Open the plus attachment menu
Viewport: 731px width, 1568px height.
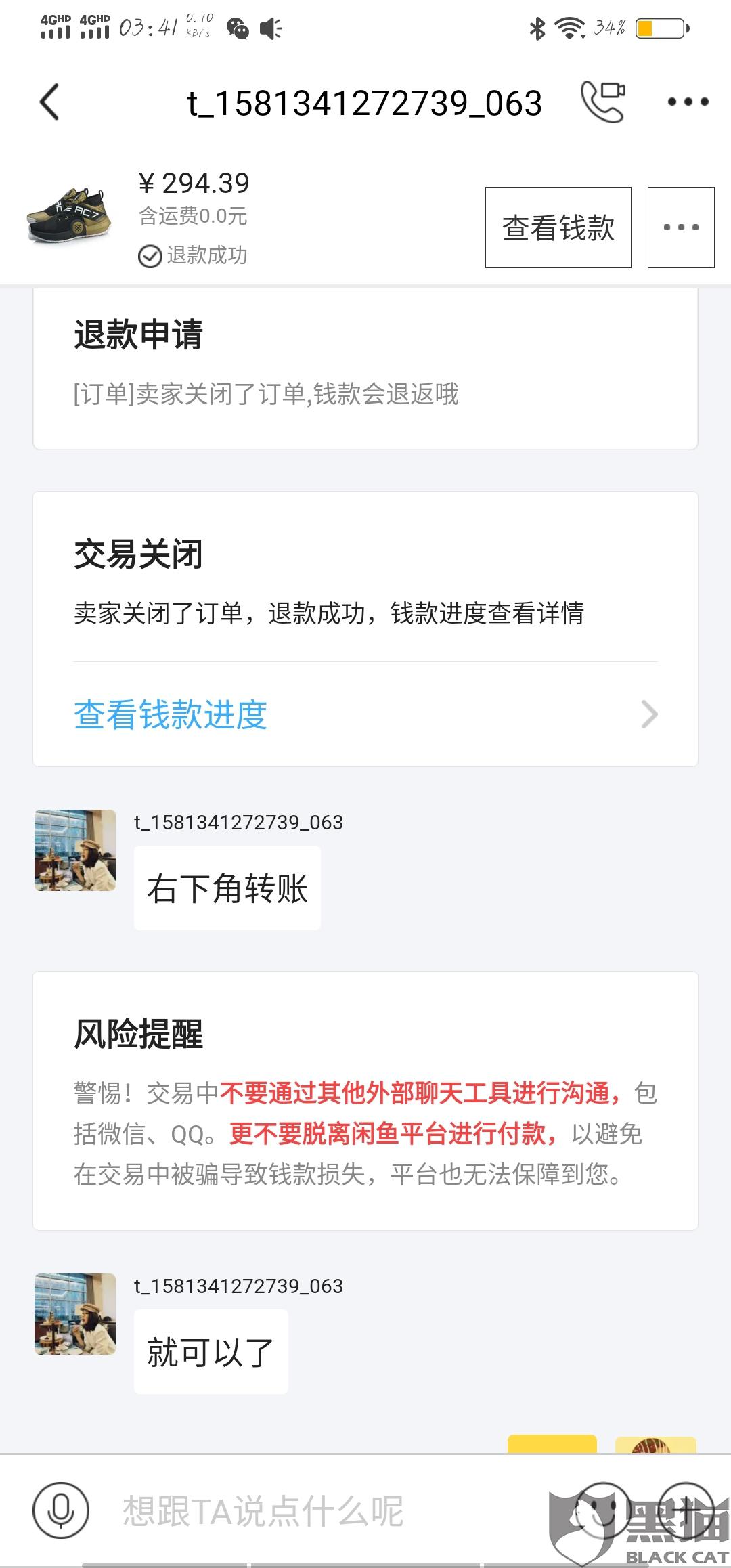pos(686,1510)
